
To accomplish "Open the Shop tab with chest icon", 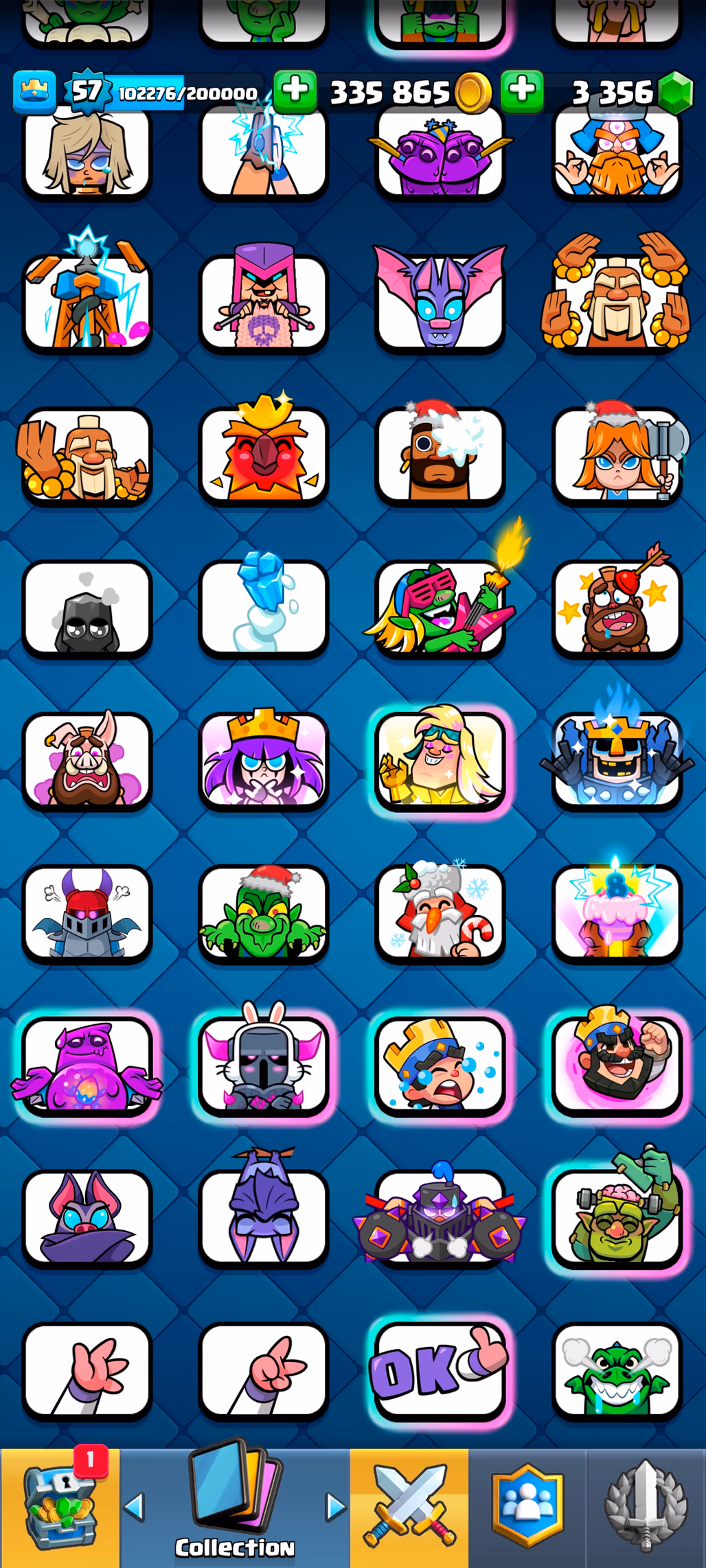I will [60, 1508].
